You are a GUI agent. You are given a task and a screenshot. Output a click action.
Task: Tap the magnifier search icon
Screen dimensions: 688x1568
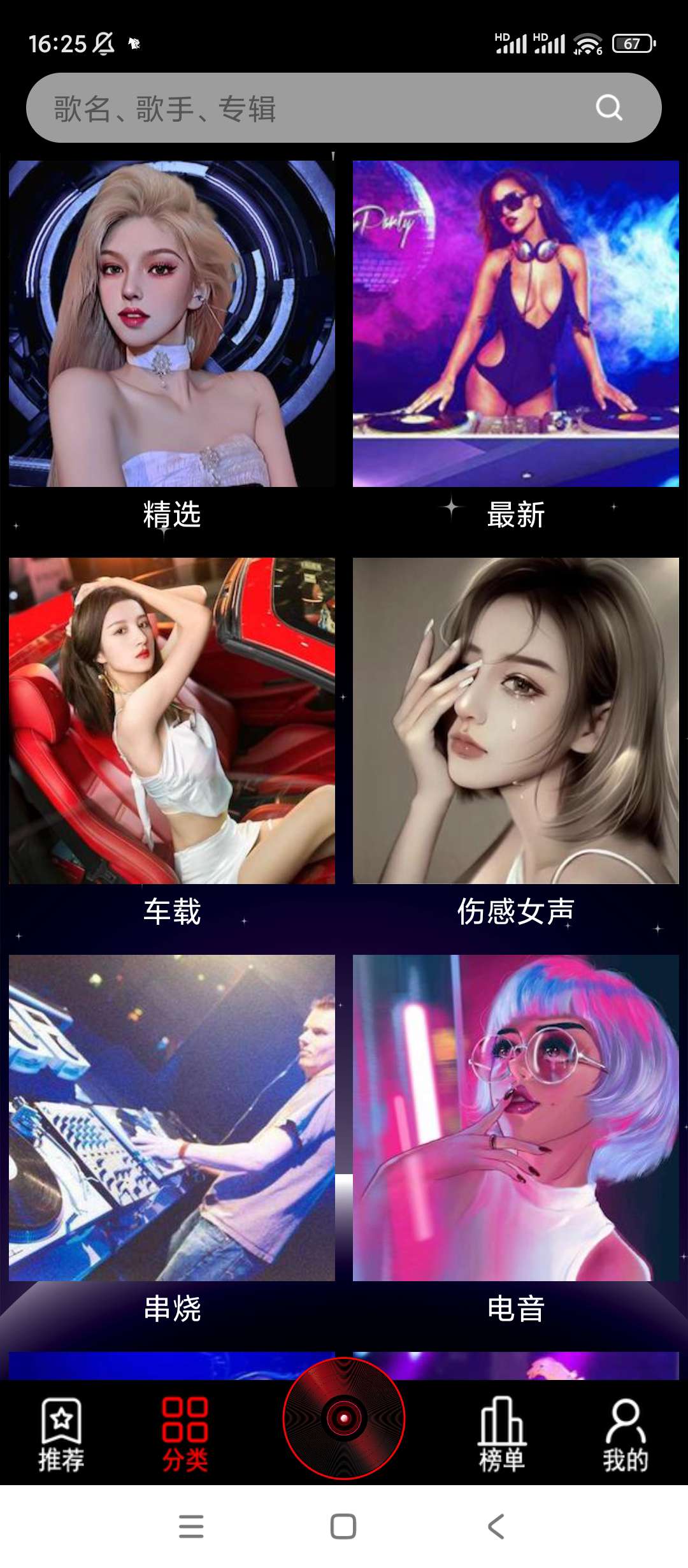[608, 108]
